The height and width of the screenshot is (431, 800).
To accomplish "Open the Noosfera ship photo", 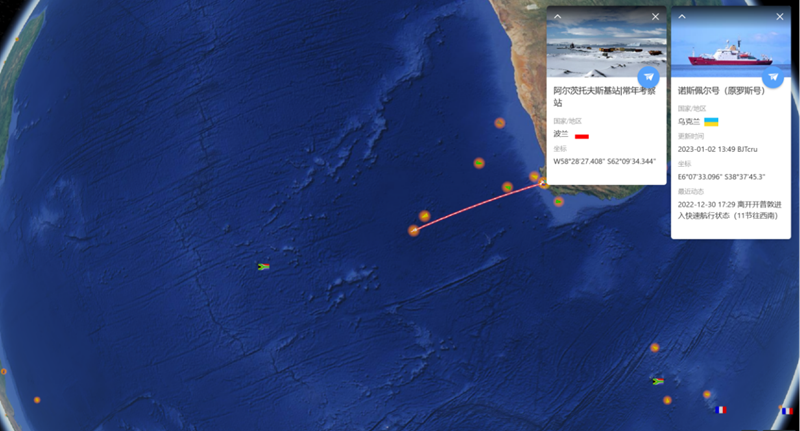I will (x=725, y=50).
